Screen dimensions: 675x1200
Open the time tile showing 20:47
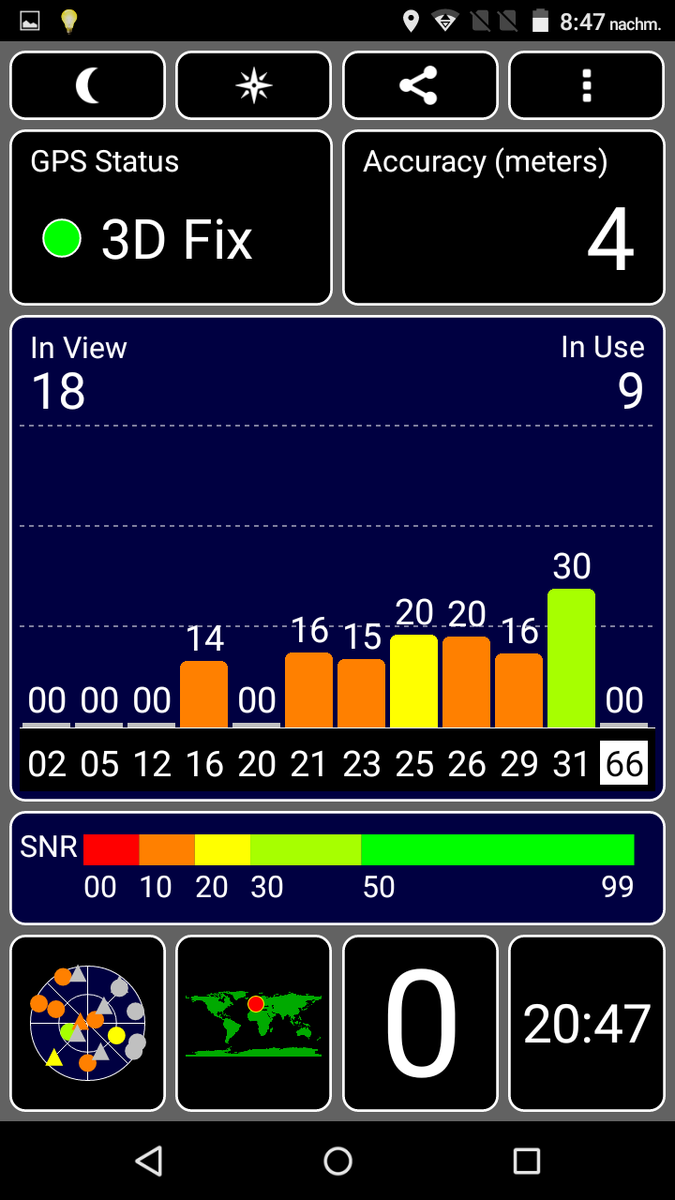point(586,1023)
